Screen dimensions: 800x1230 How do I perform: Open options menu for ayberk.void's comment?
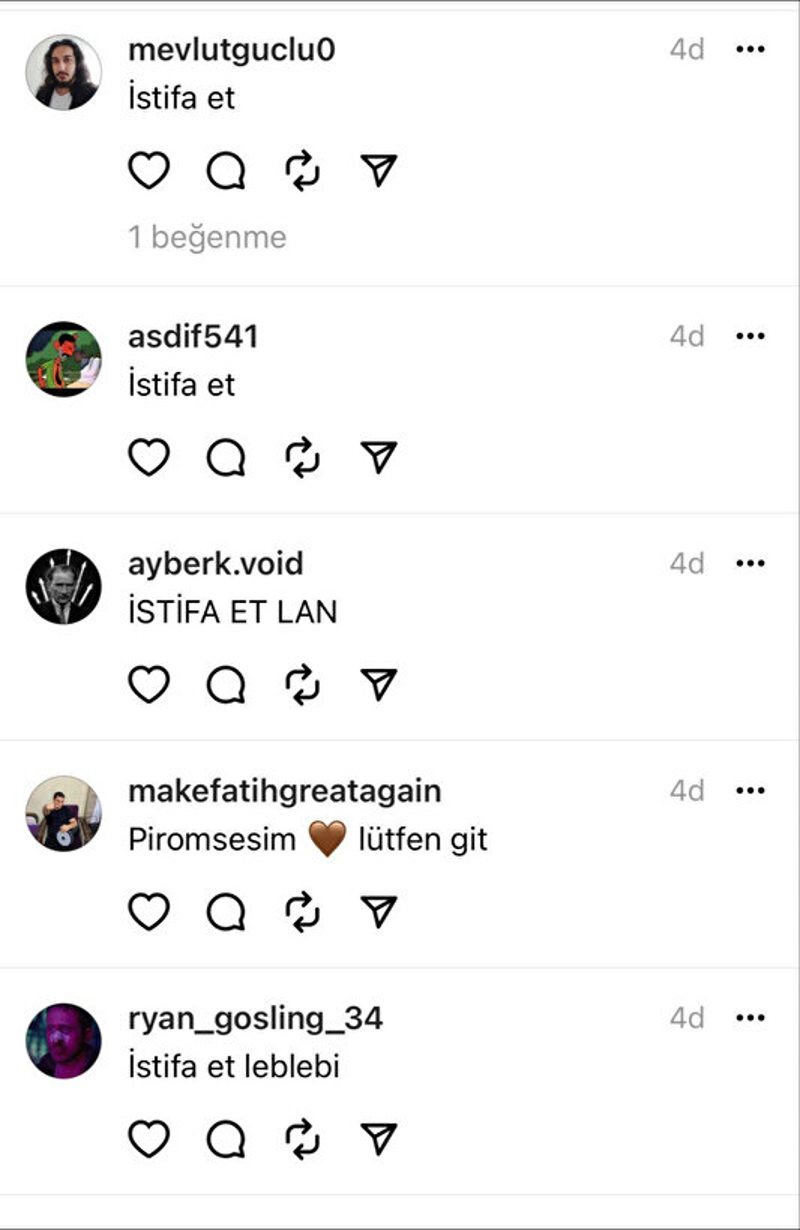(748, 563)
